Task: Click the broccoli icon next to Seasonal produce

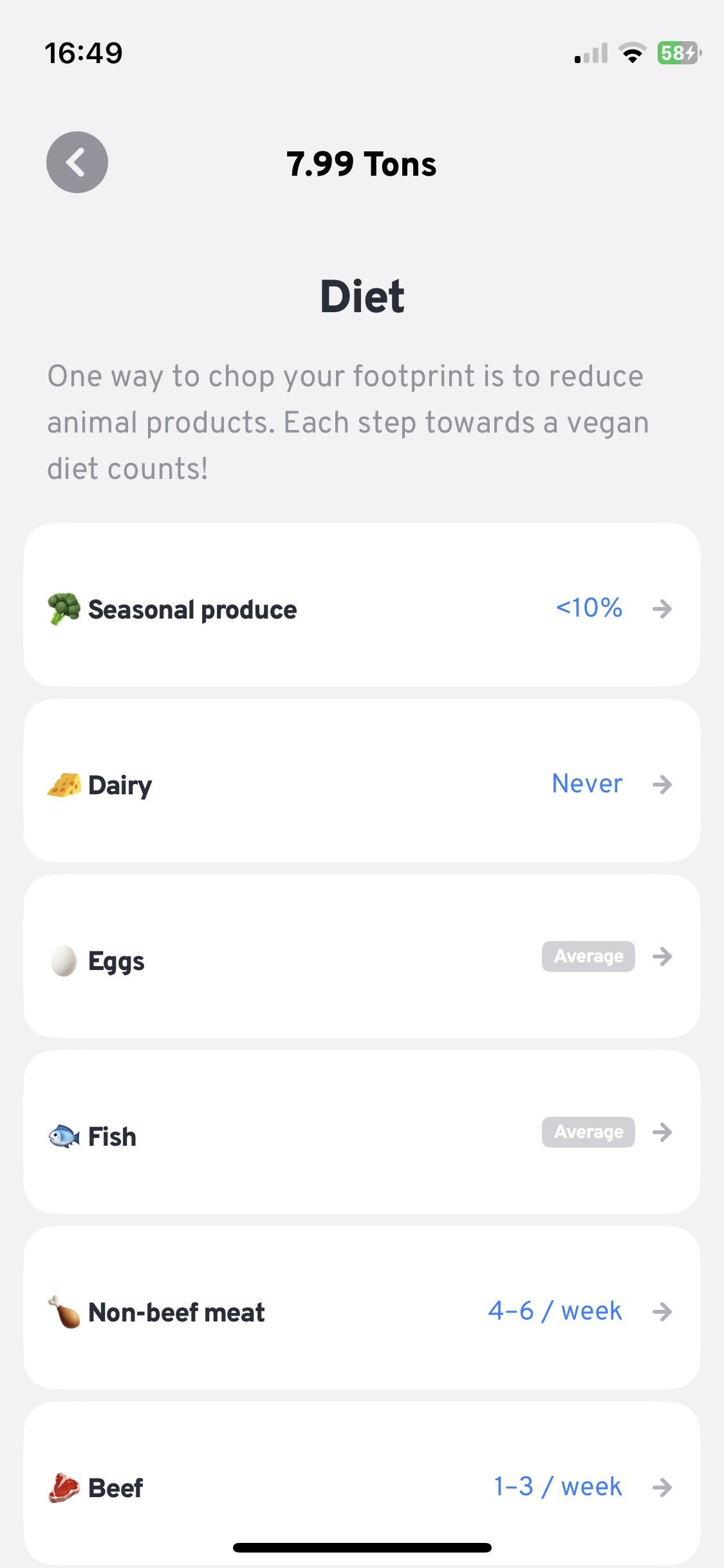Action: [64, 608]
